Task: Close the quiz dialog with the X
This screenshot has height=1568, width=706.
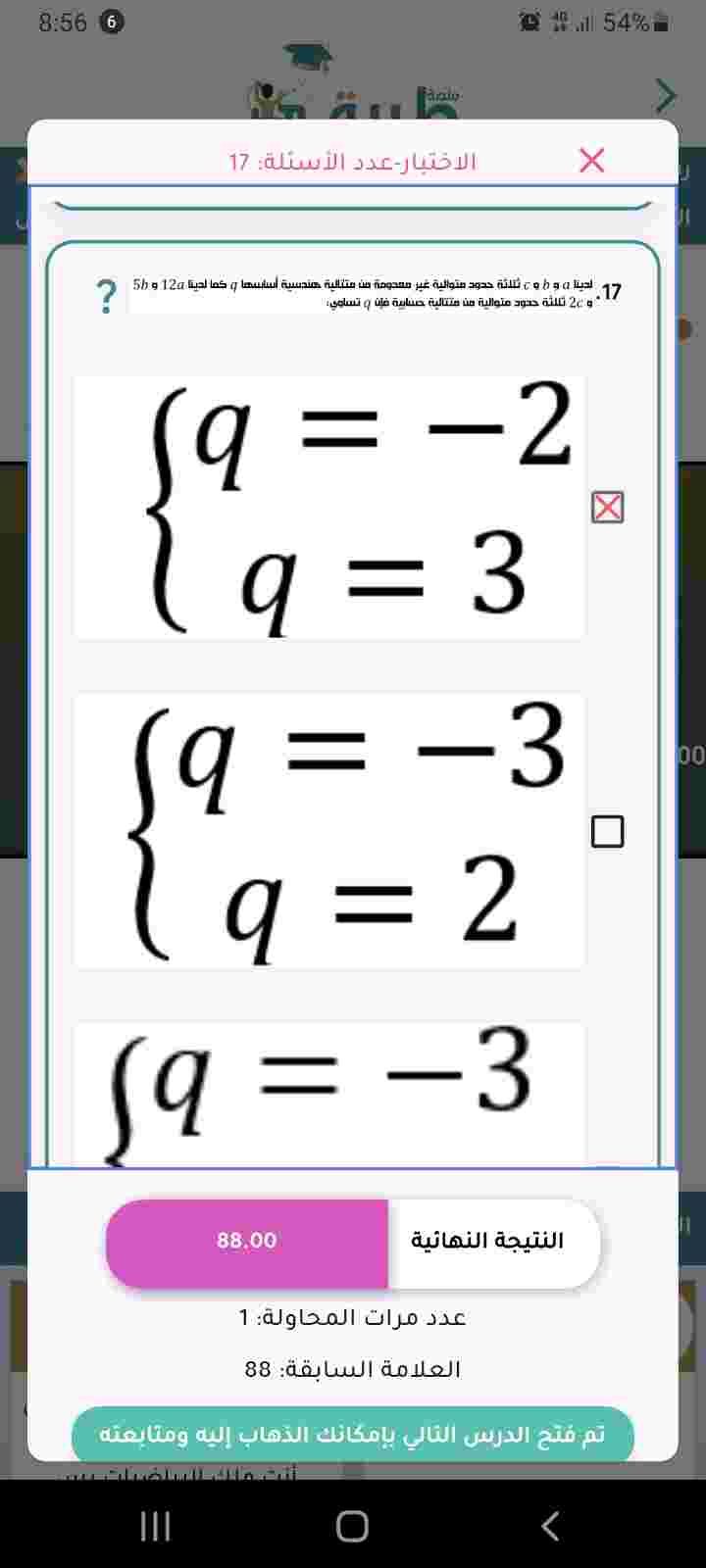Action: click(x=591, y=161)
